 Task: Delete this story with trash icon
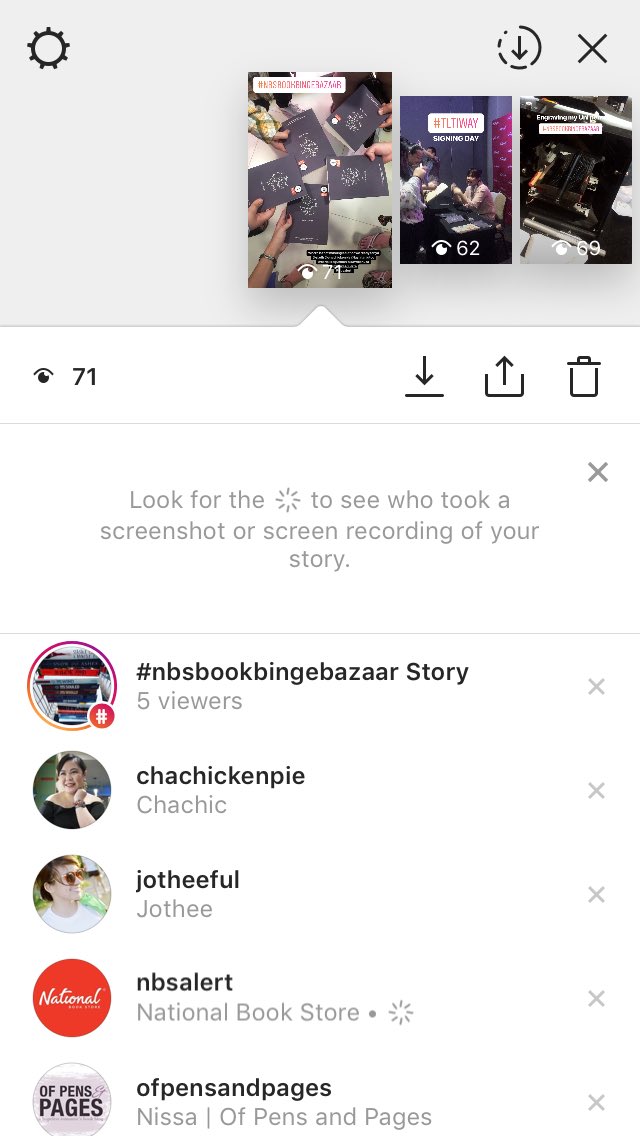584,377
